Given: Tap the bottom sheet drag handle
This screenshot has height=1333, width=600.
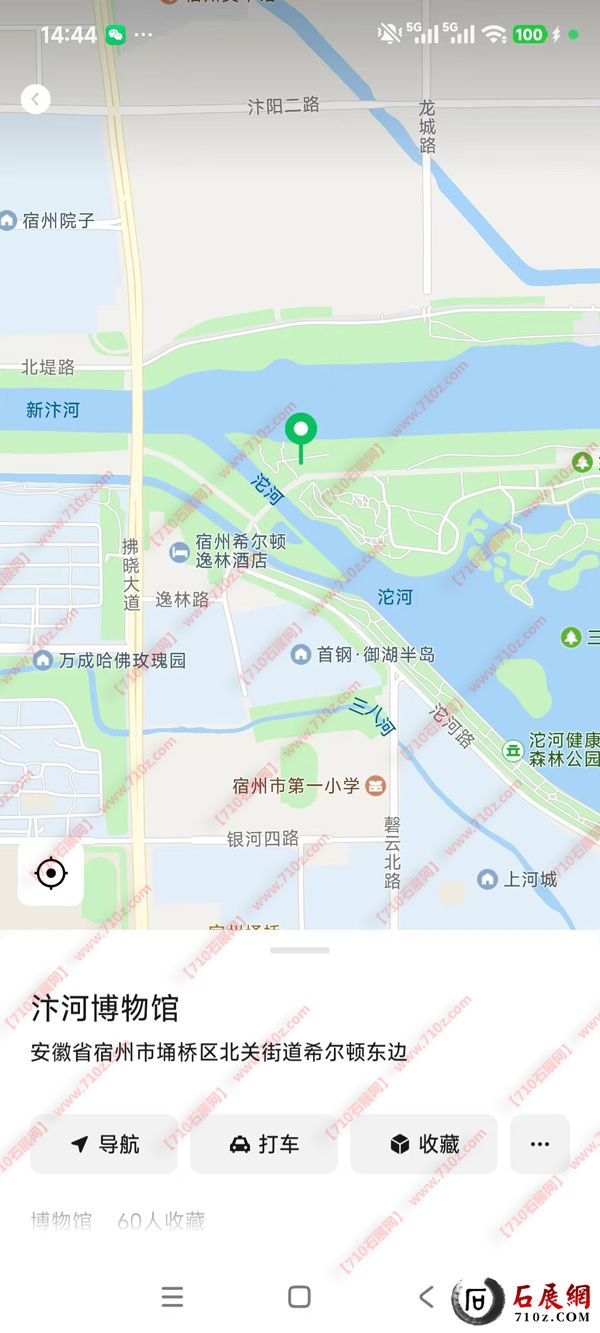Looking at the screenshot, I should point(299,950).
